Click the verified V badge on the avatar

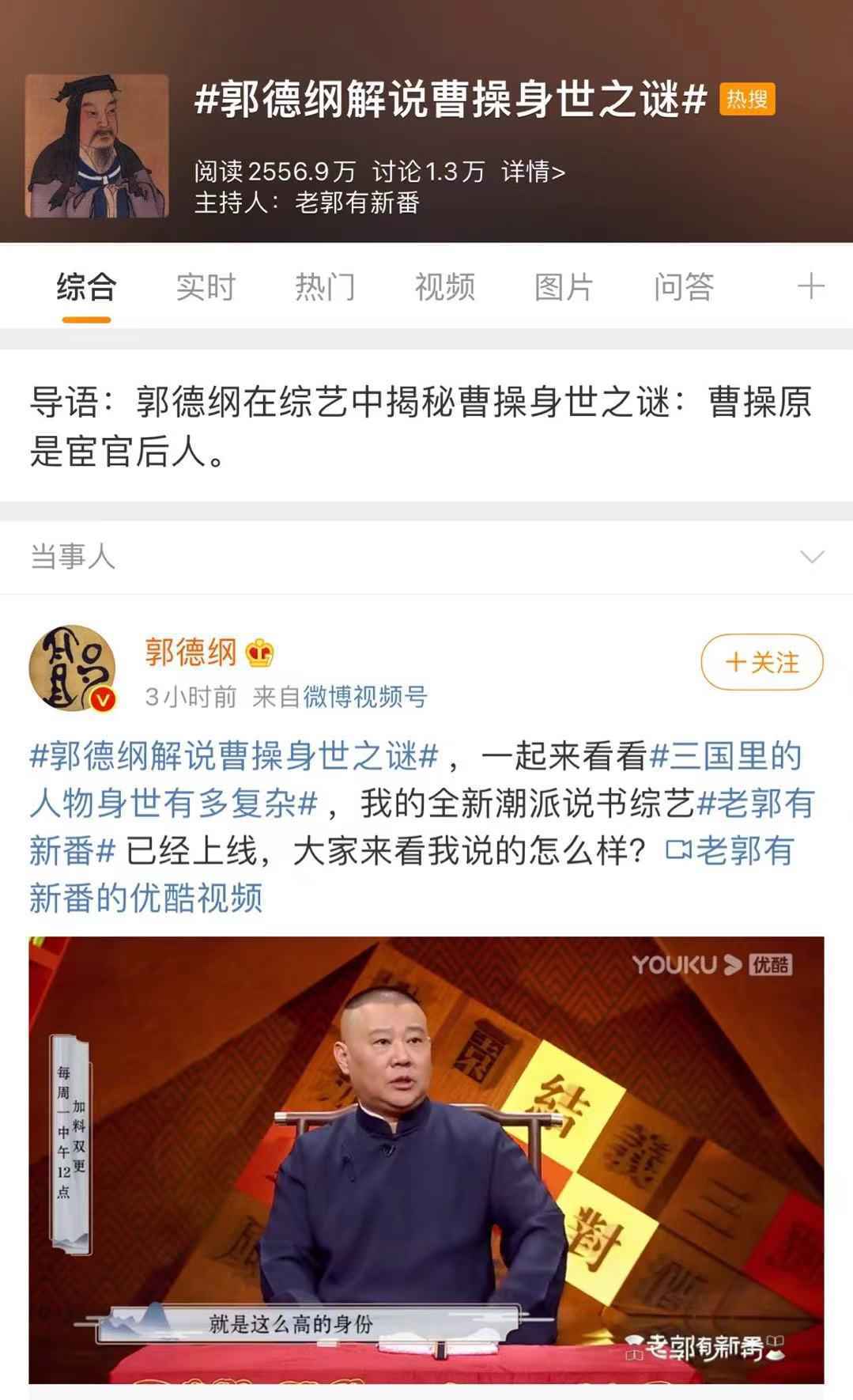pyautogui.click(x=104, y=700)
